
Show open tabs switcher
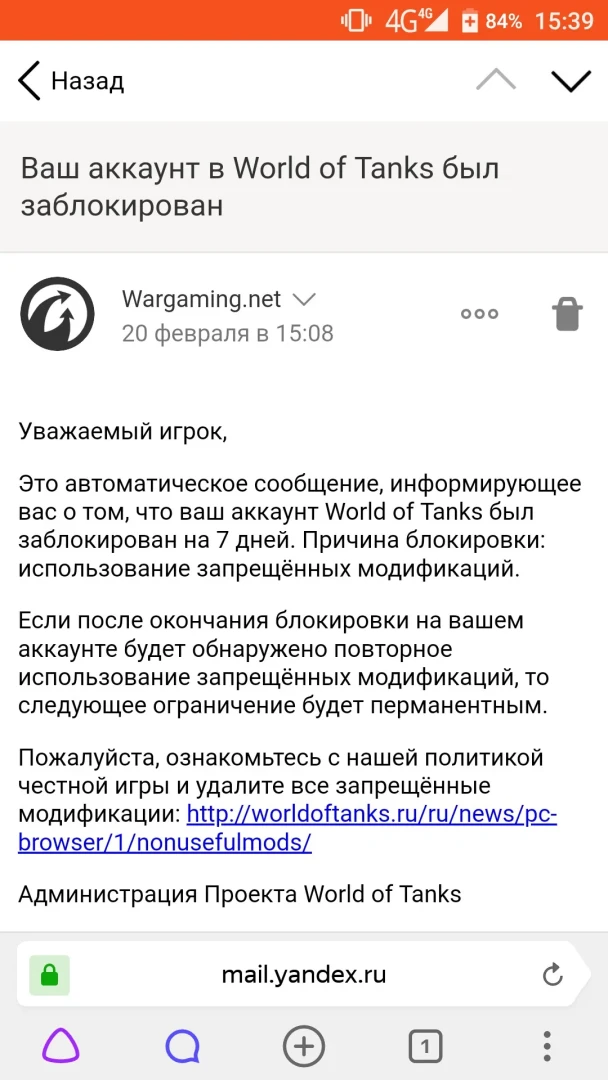click(425, 1047)
